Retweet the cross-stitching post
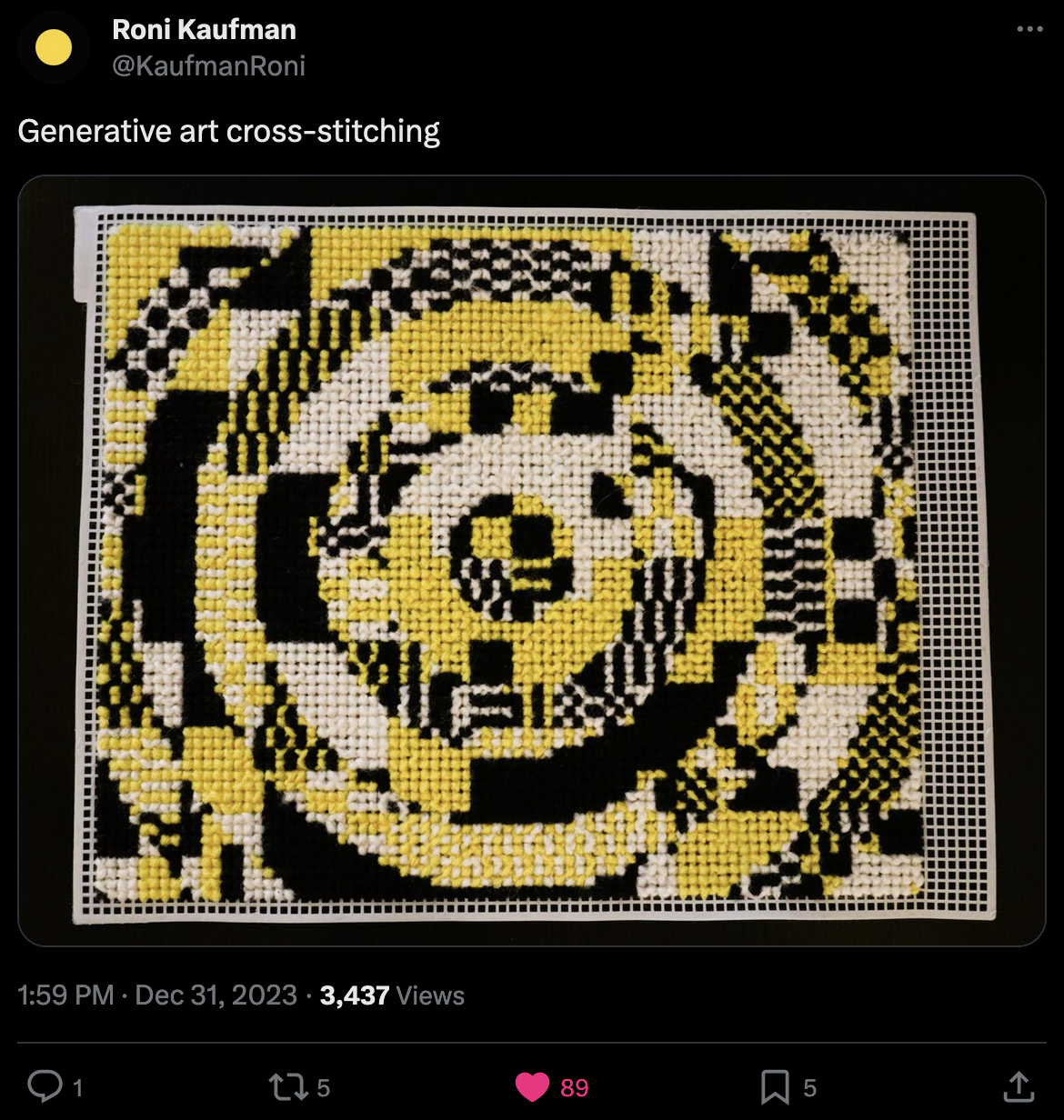 click(288, 1086)
